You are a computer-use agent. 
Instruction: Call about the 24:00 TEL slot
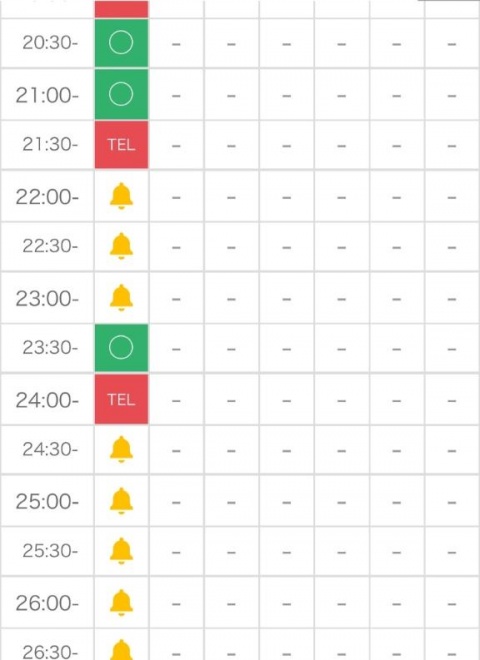(x=121, y=399)
